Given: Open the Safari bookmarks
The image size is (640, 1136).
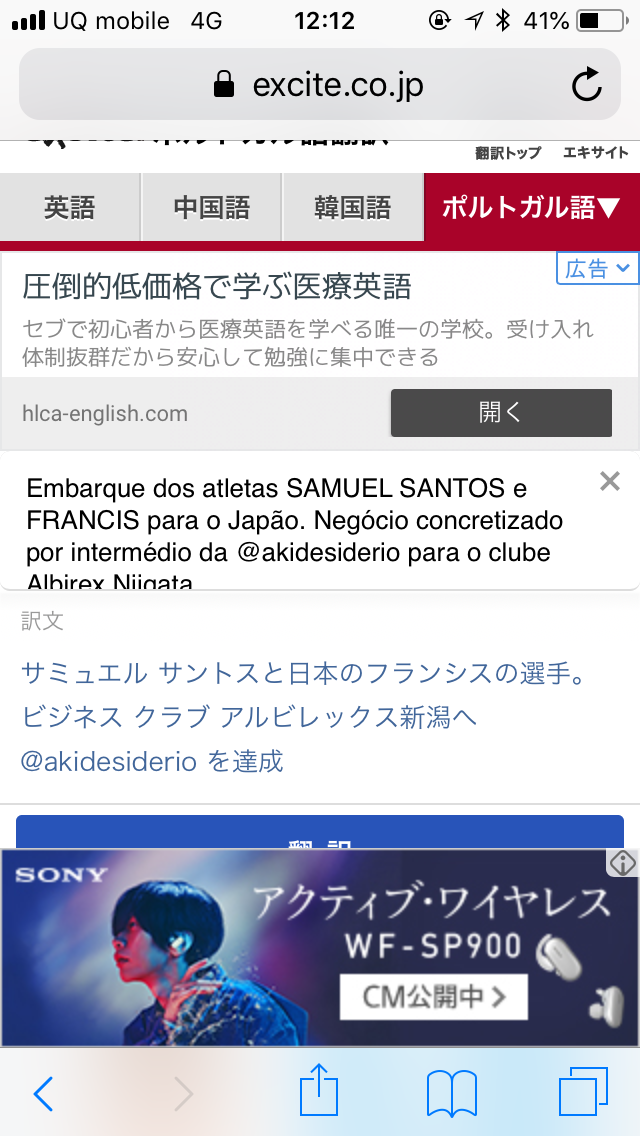Looking at the screenshot, I should [x=452, y=1093].
